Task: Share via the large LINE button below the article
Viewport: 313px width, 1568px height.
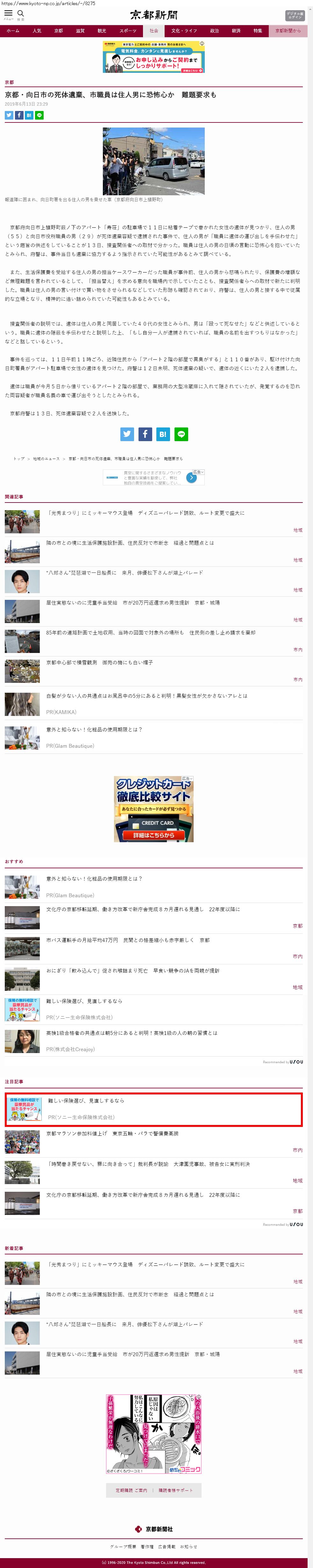Action: click(181, 434)
